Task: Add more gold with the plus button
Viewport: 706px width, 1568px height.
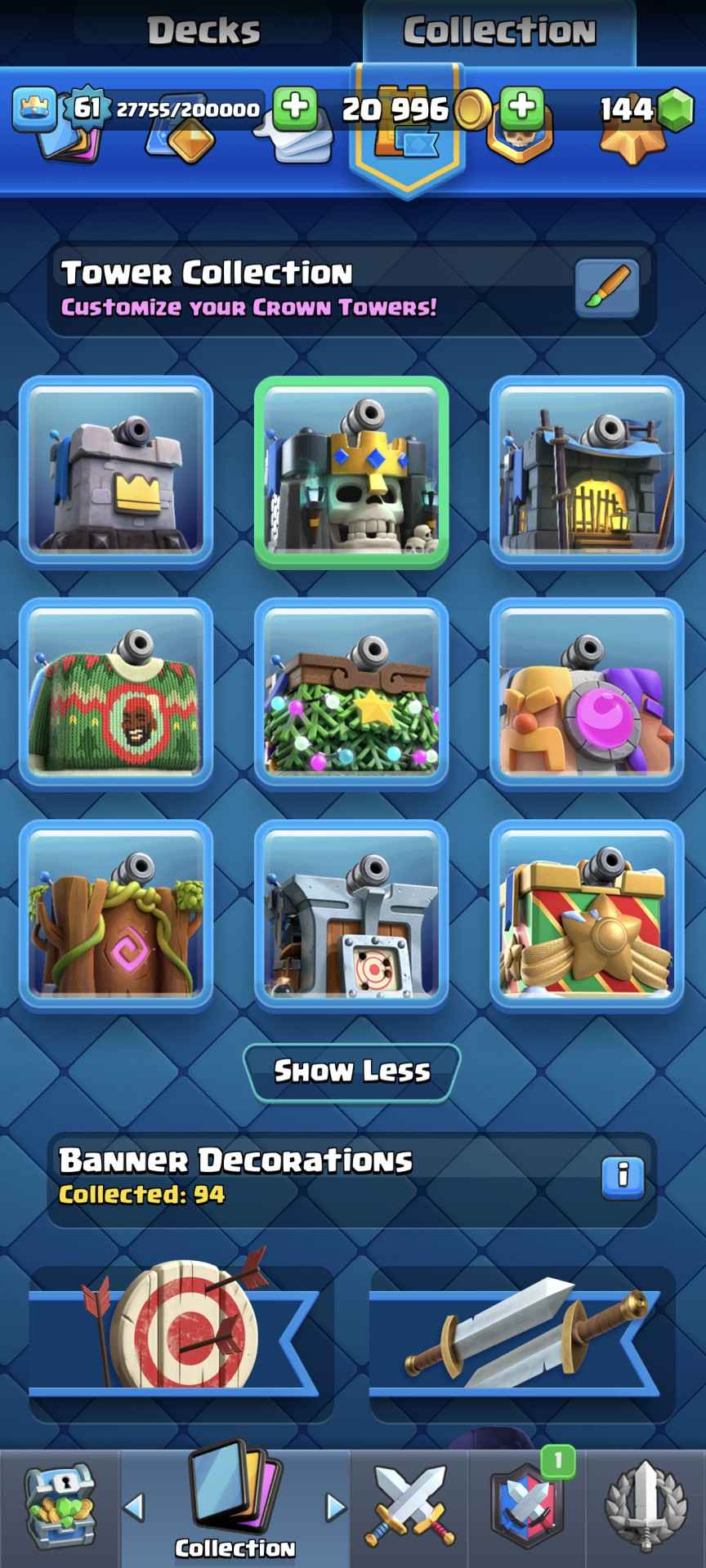Action: [522, 107]
